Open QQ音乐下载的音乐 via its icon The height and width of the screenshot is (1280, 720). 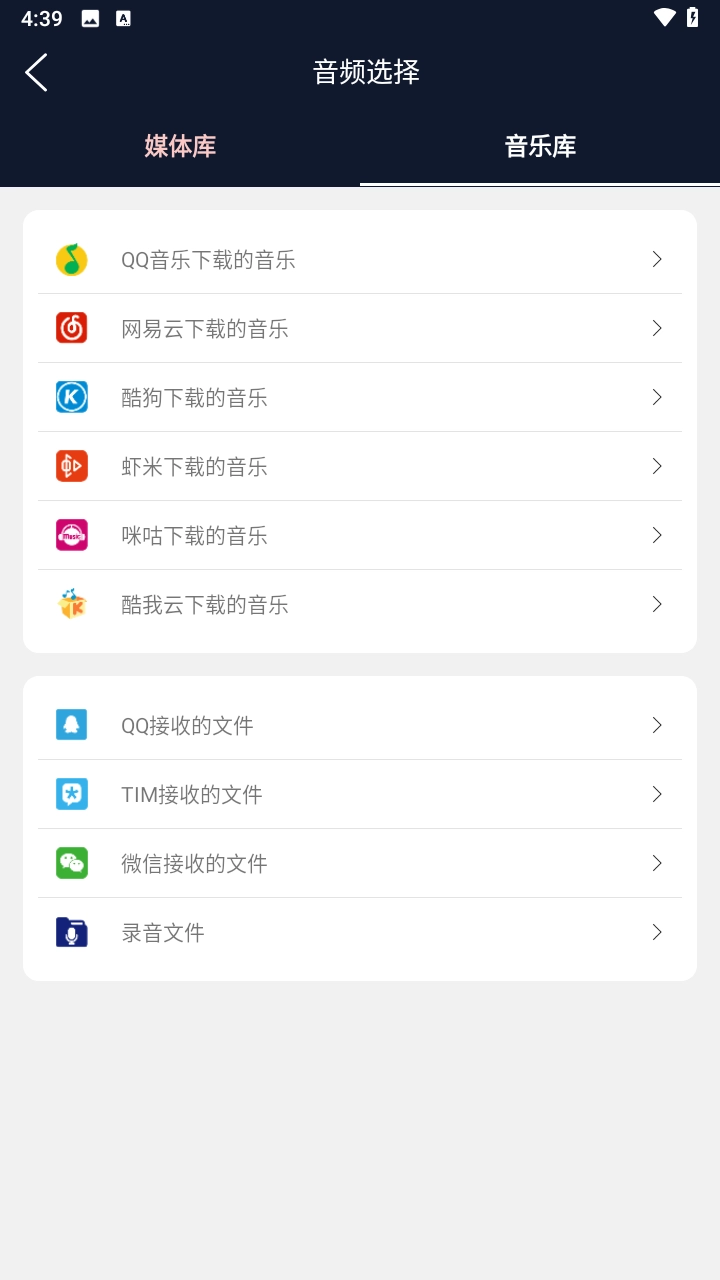[x=71, y=258]
